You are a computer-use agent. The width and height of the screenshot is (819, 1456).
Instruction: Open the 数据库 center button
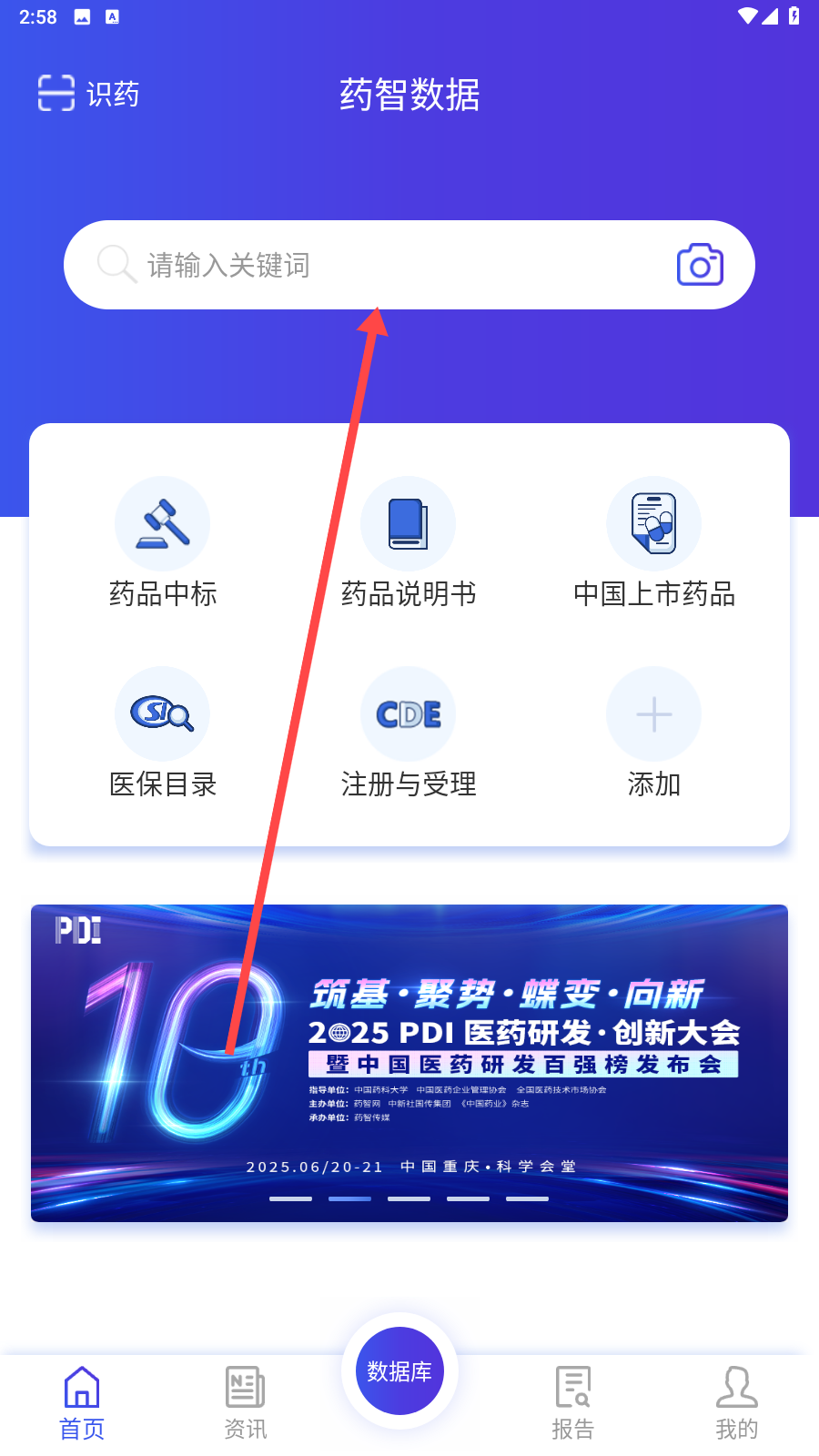tap(399, 1370)
